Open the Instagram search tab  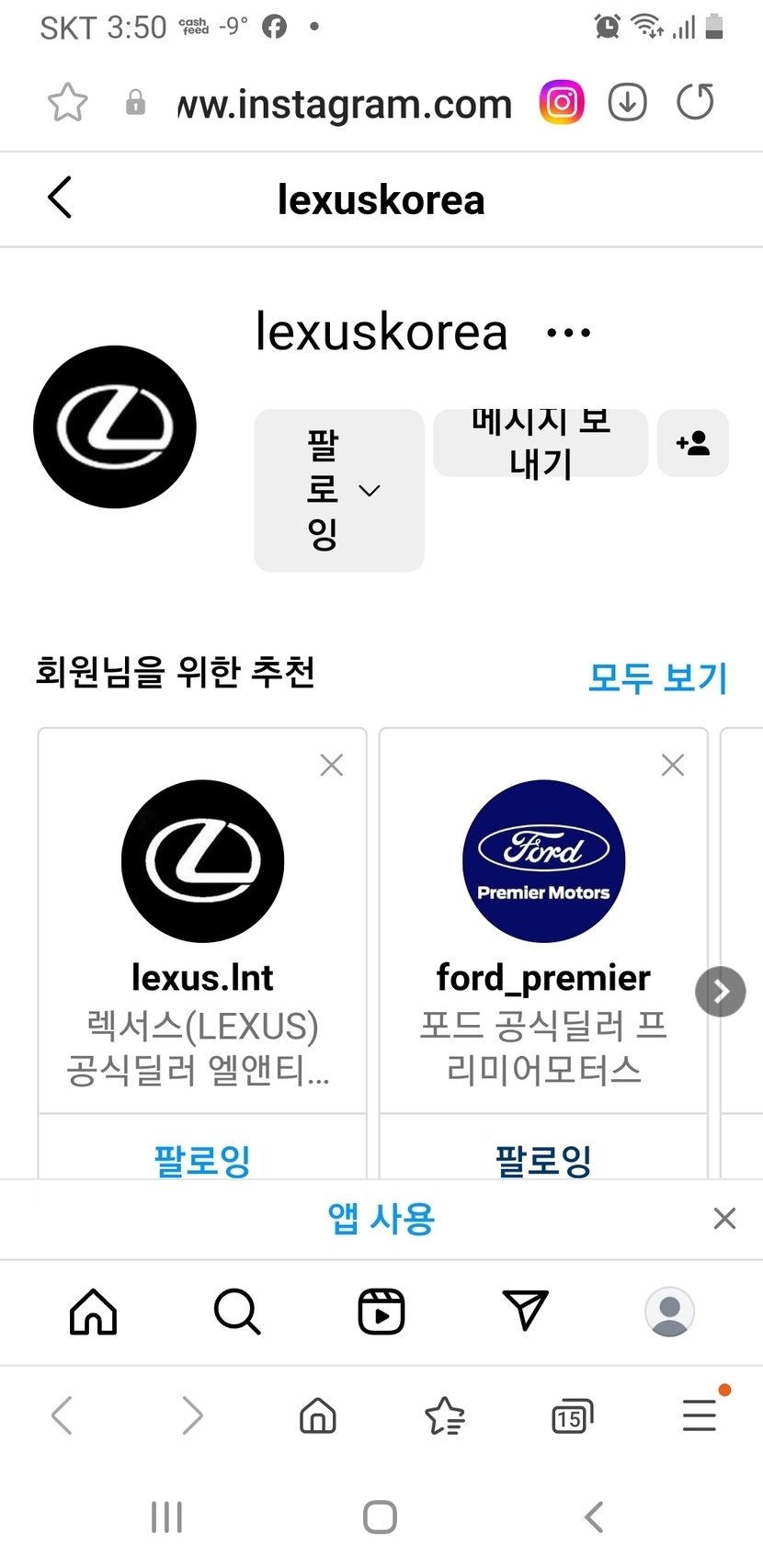(x=237, y=1312)
